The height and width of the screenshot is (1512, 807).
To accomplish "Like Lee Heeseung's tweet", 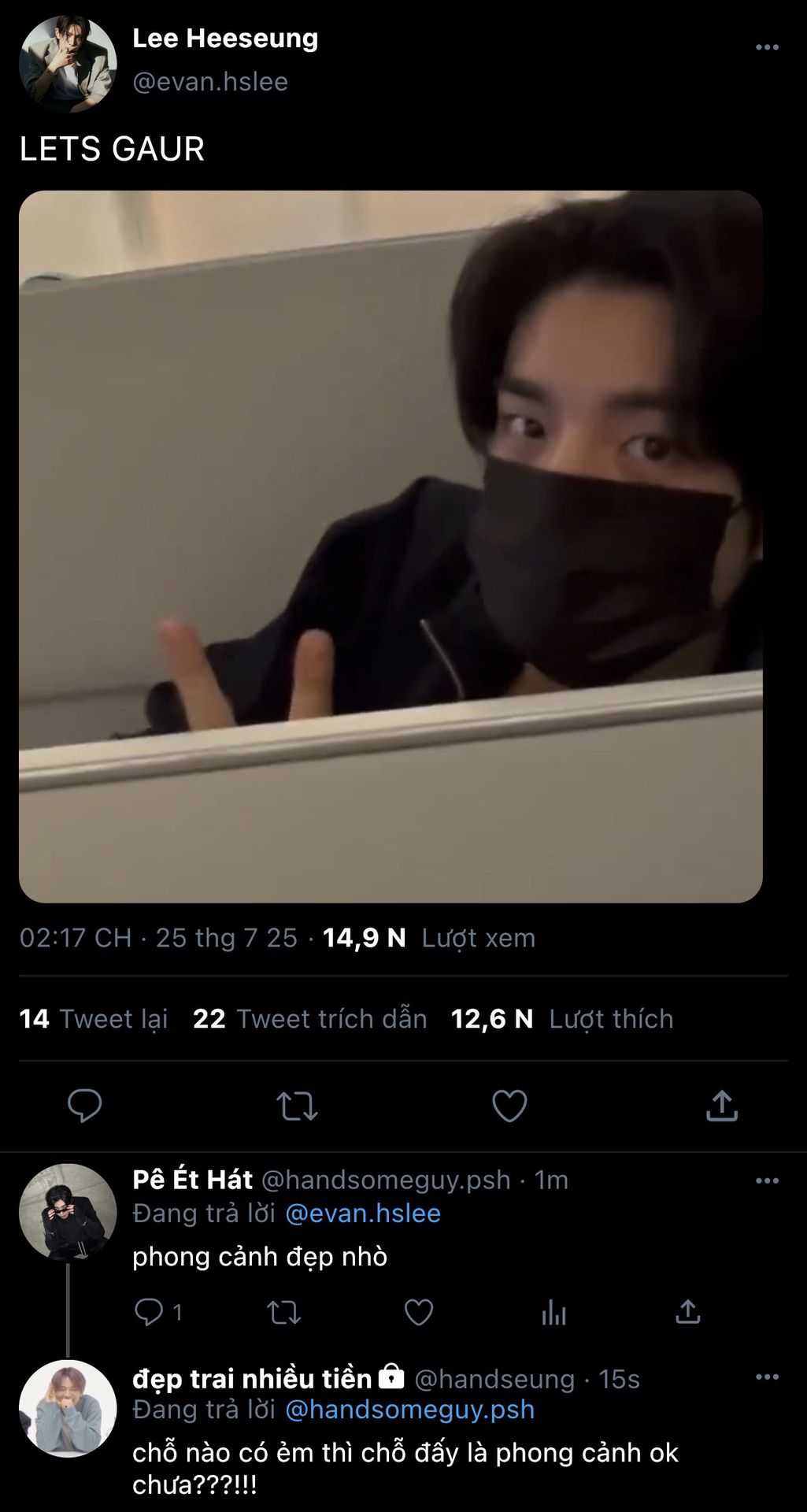I will [x=509, y=1106].
